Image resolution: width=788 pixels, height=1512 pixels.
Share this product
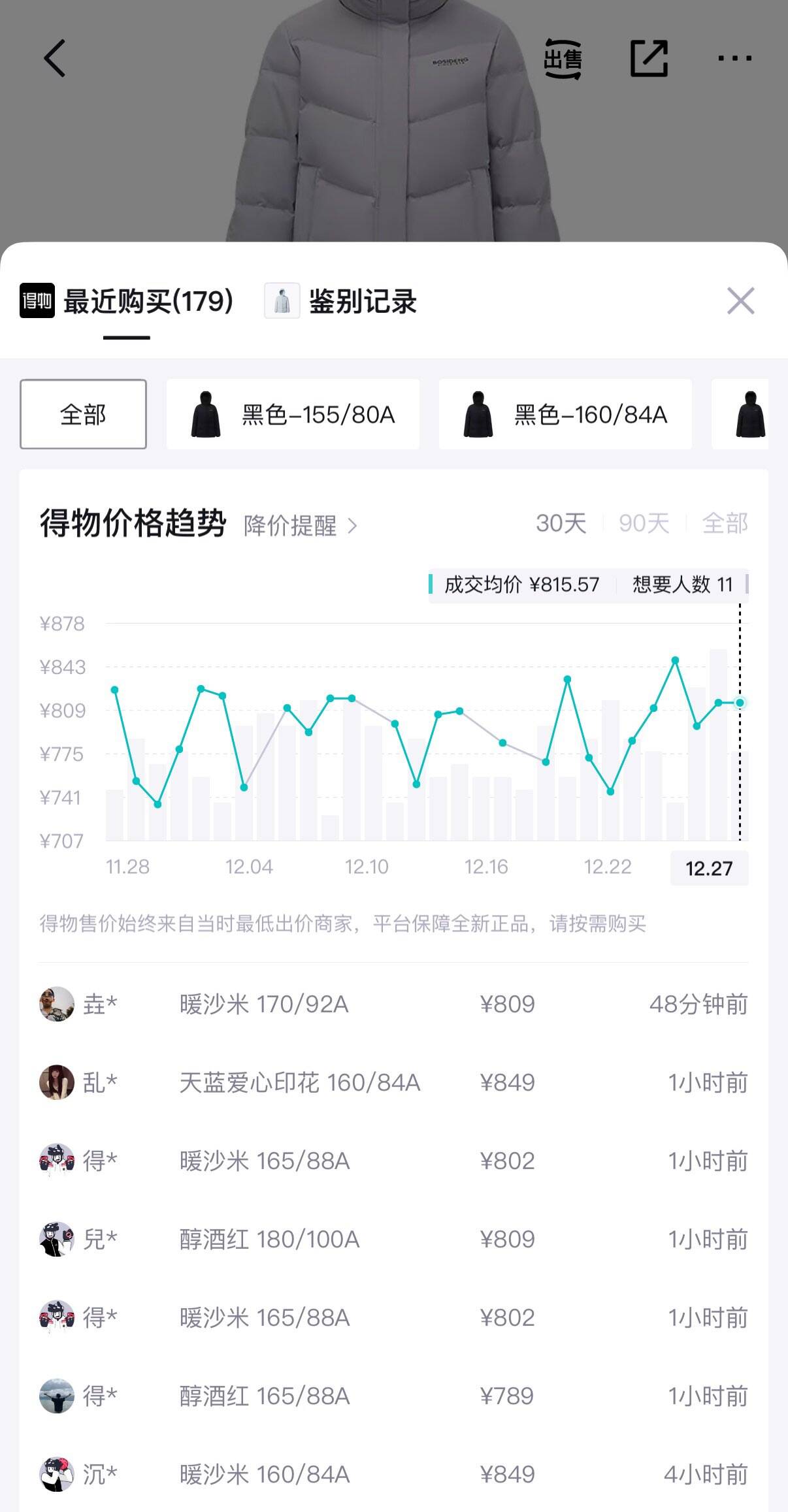coord(649,59)
